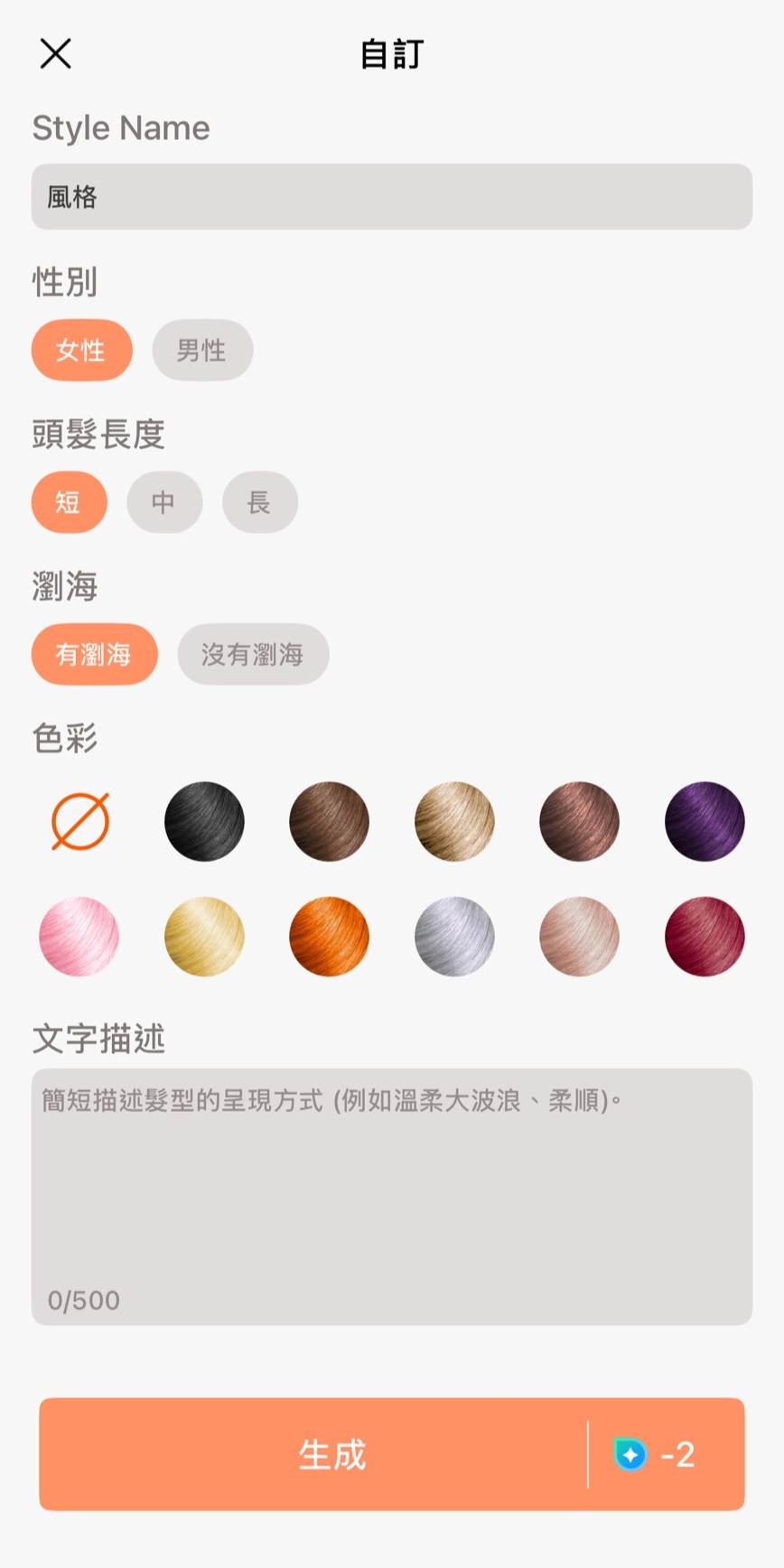
Task: Select 短 for short hair length
Action: tap(69, 502)
